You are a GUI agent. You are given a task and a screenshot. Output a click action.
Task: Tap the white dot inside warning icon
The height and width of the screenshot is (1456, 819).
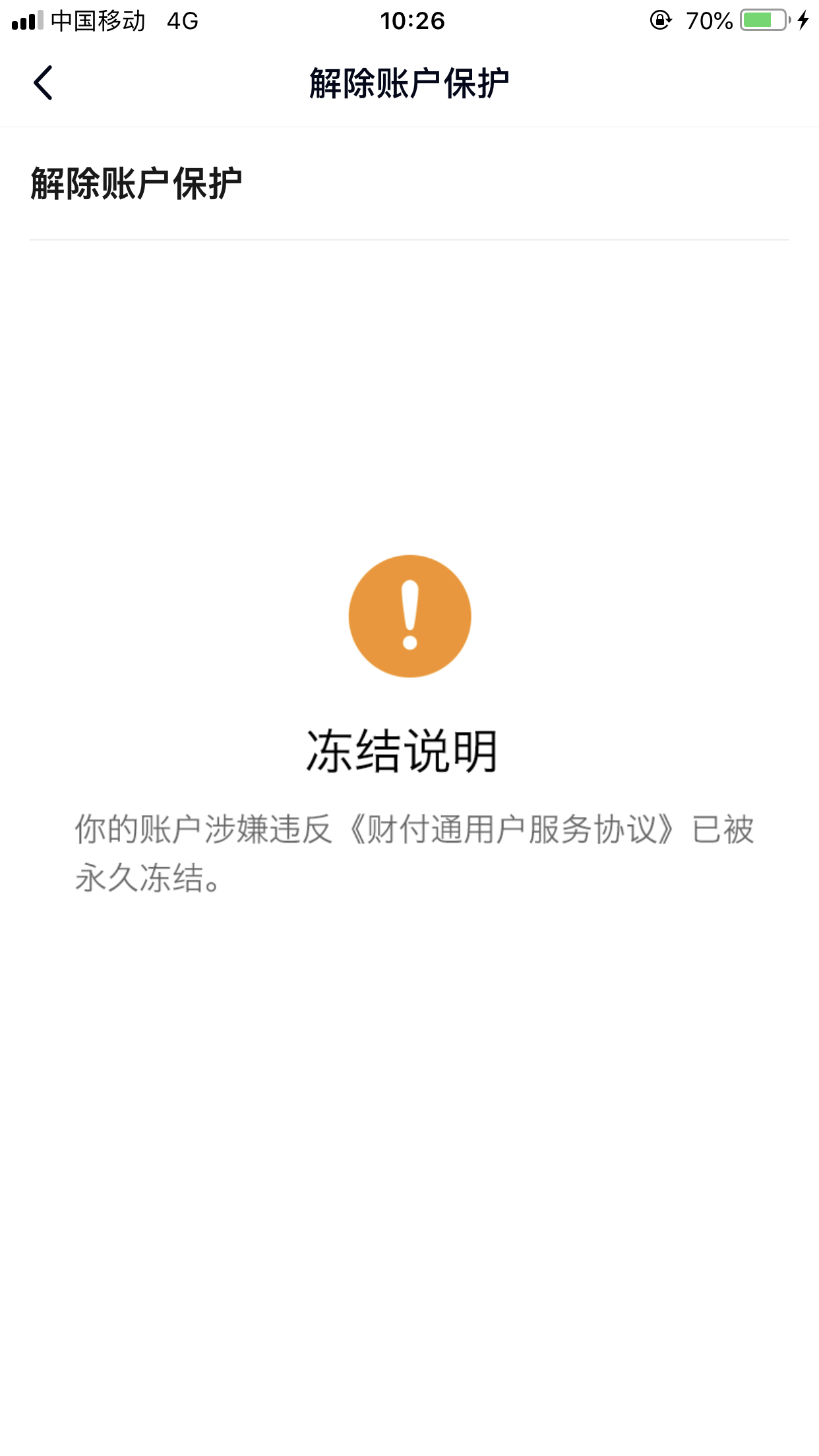pyautogui.click(x=409, y=643)
